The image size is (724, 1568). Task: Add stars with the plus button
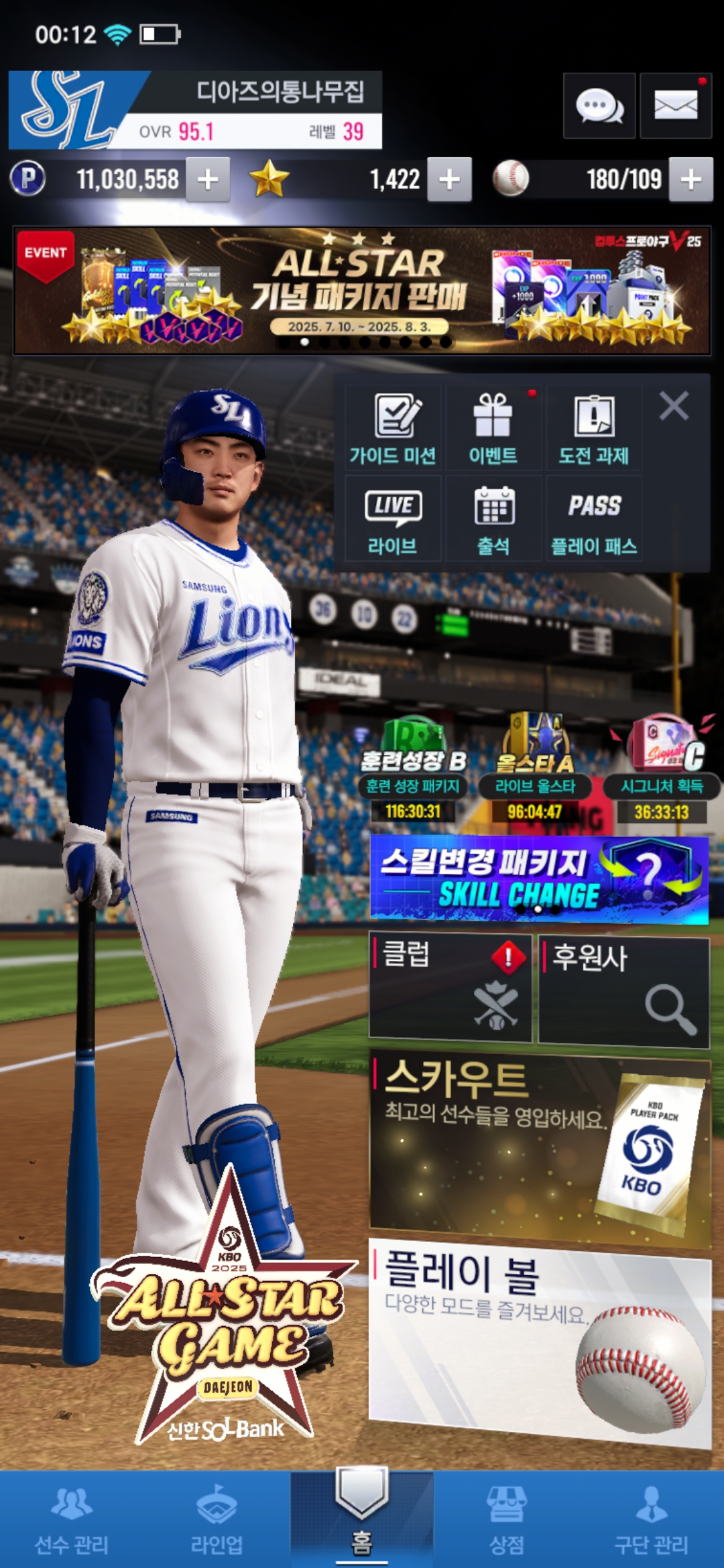click(x=449, y=180)
